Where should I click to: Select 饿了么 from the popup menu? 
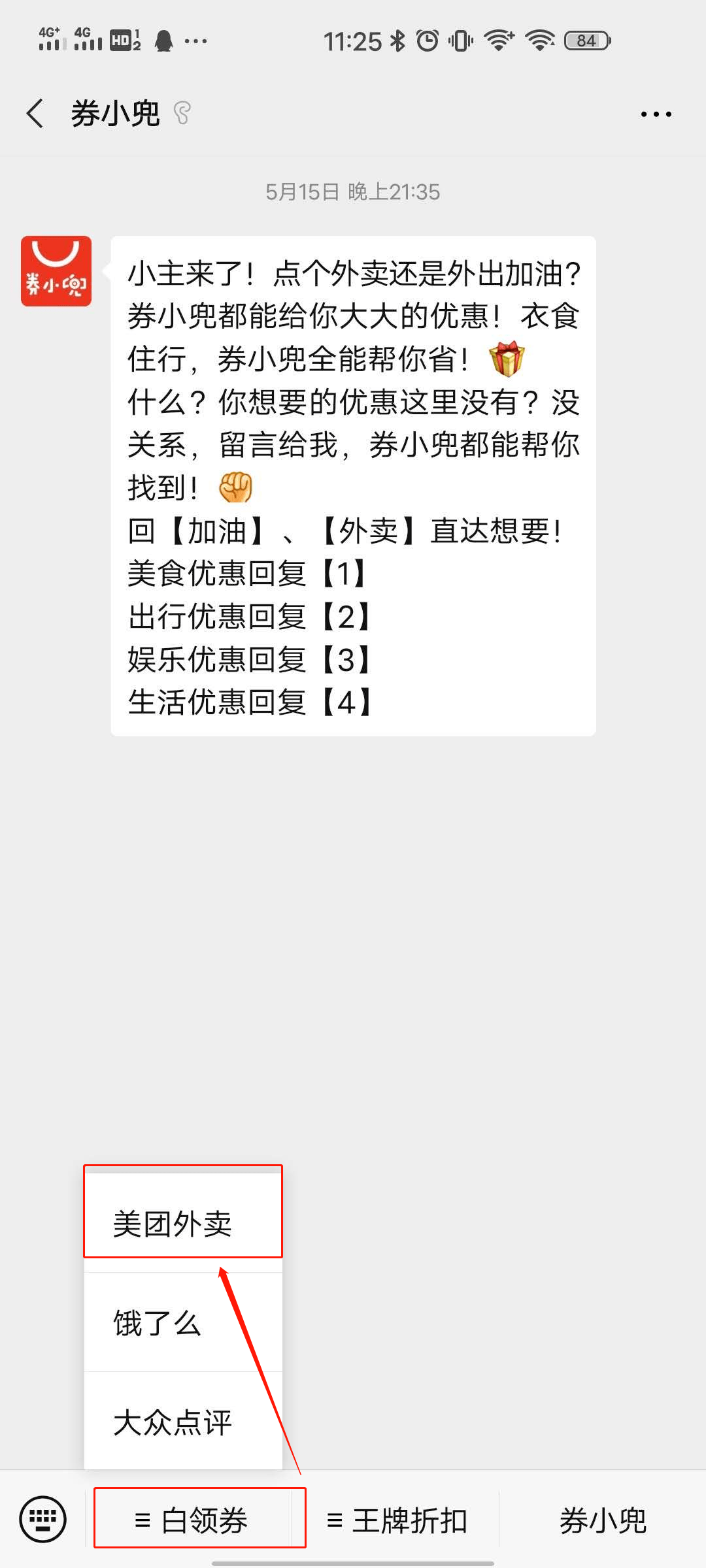pyautogui.click(x=156, y=1323)
